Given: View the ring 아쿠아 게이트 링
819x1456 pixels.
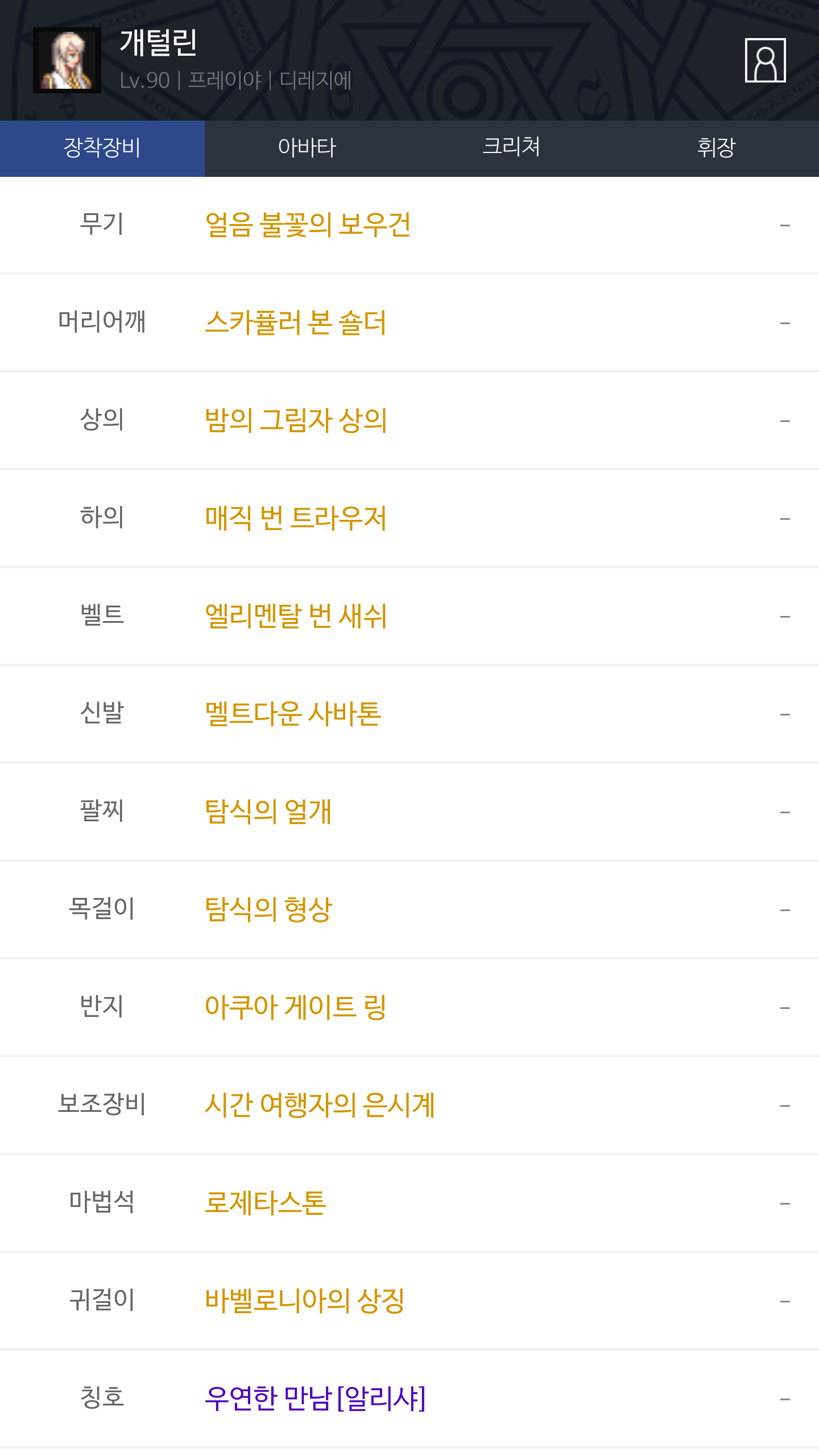Looking at the screenshot, I should [x=409, y=1008].
